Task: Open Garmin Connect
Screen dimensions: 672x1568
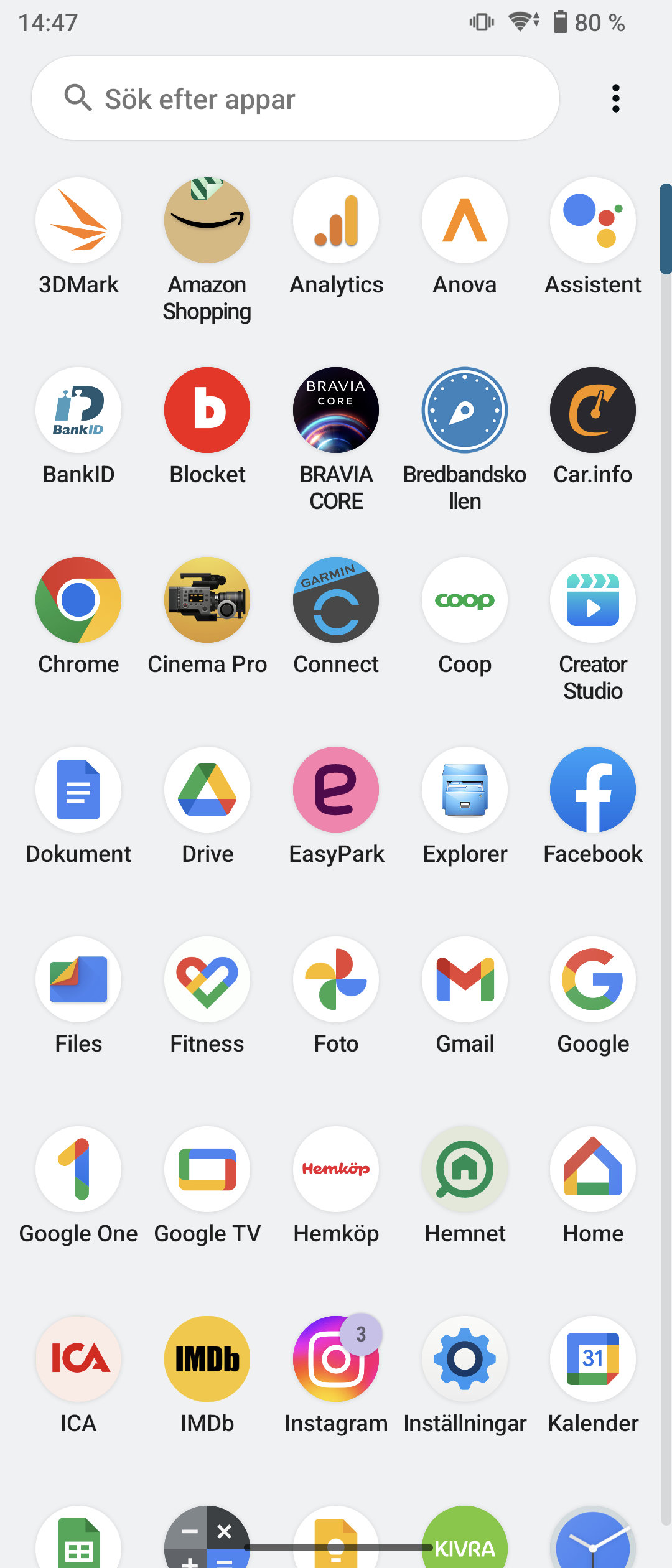Action: [x=336, y=600]
